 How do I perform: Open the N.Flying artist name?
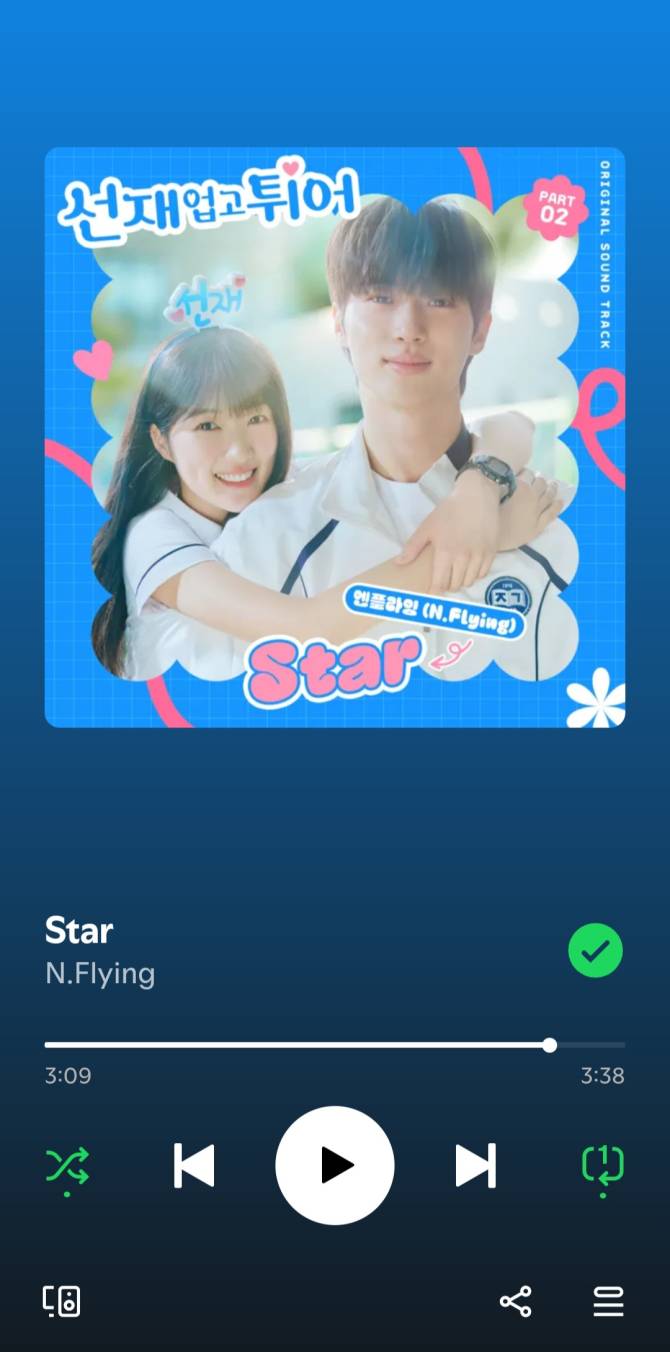(x=100, y=973)
